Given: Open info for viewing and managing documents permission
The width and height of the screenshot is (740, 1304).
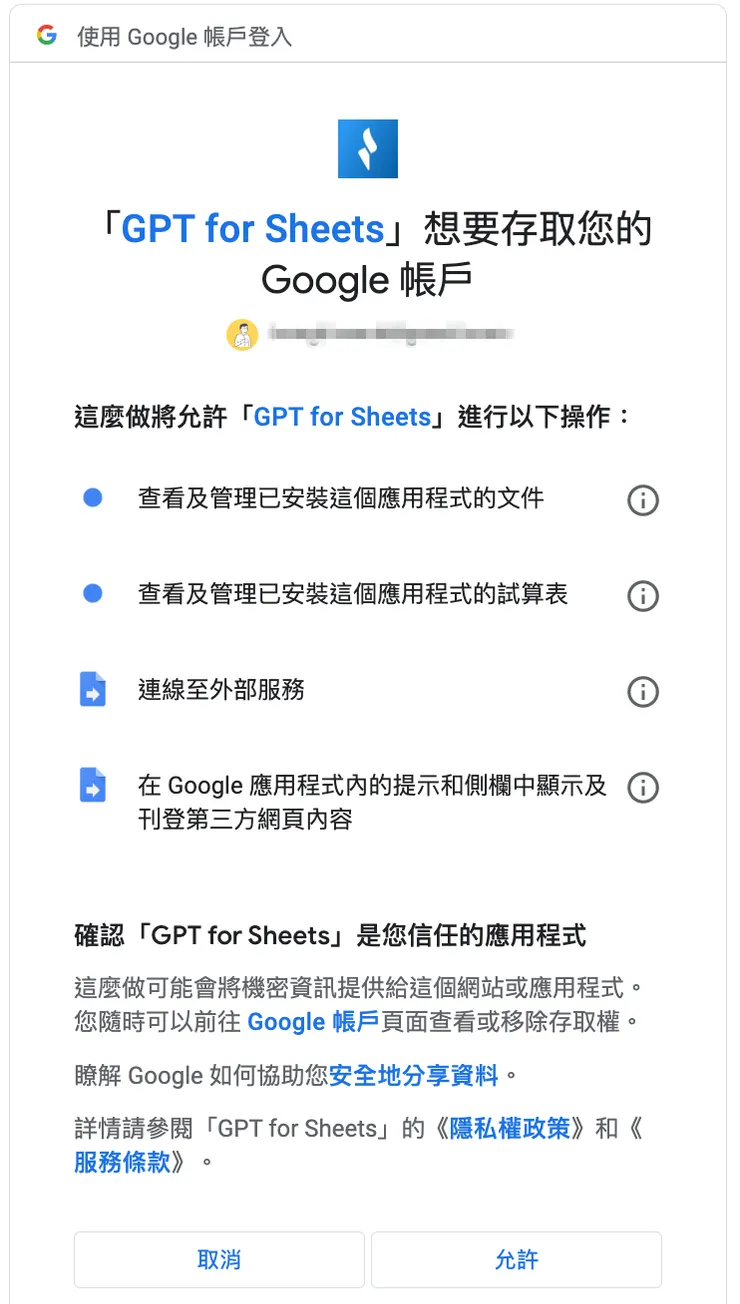Looking at the screenshot, I should point(643,500).
